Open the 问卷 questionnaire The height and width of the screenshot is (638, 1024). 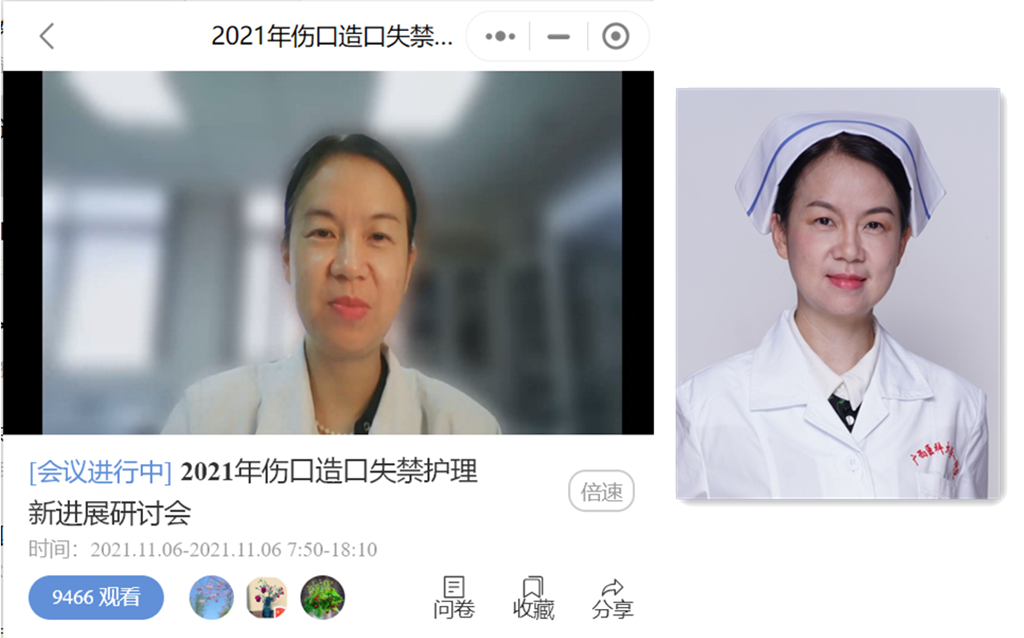[453, 597]
